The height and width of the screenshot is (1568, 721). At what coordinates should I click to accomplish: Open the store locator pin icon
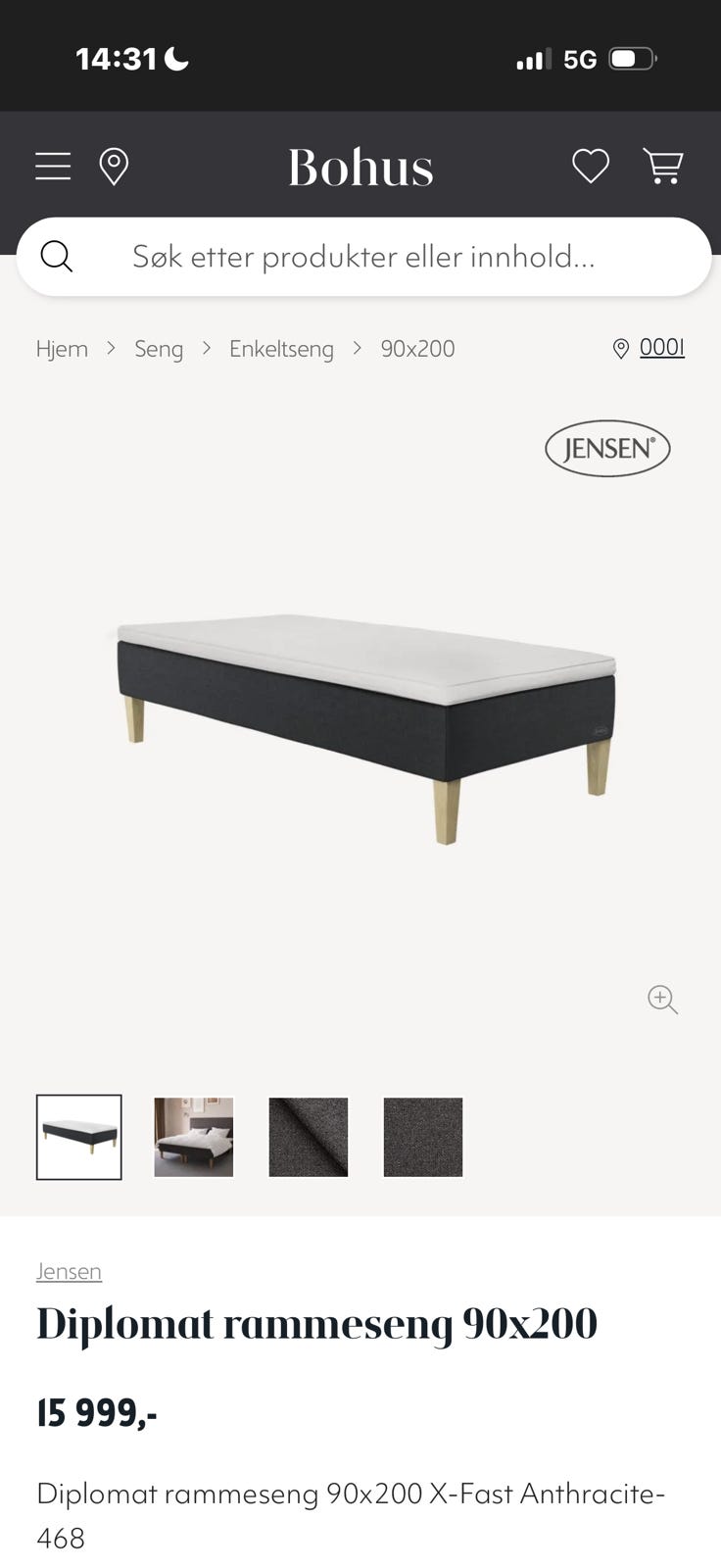click(x=114, y=167)
